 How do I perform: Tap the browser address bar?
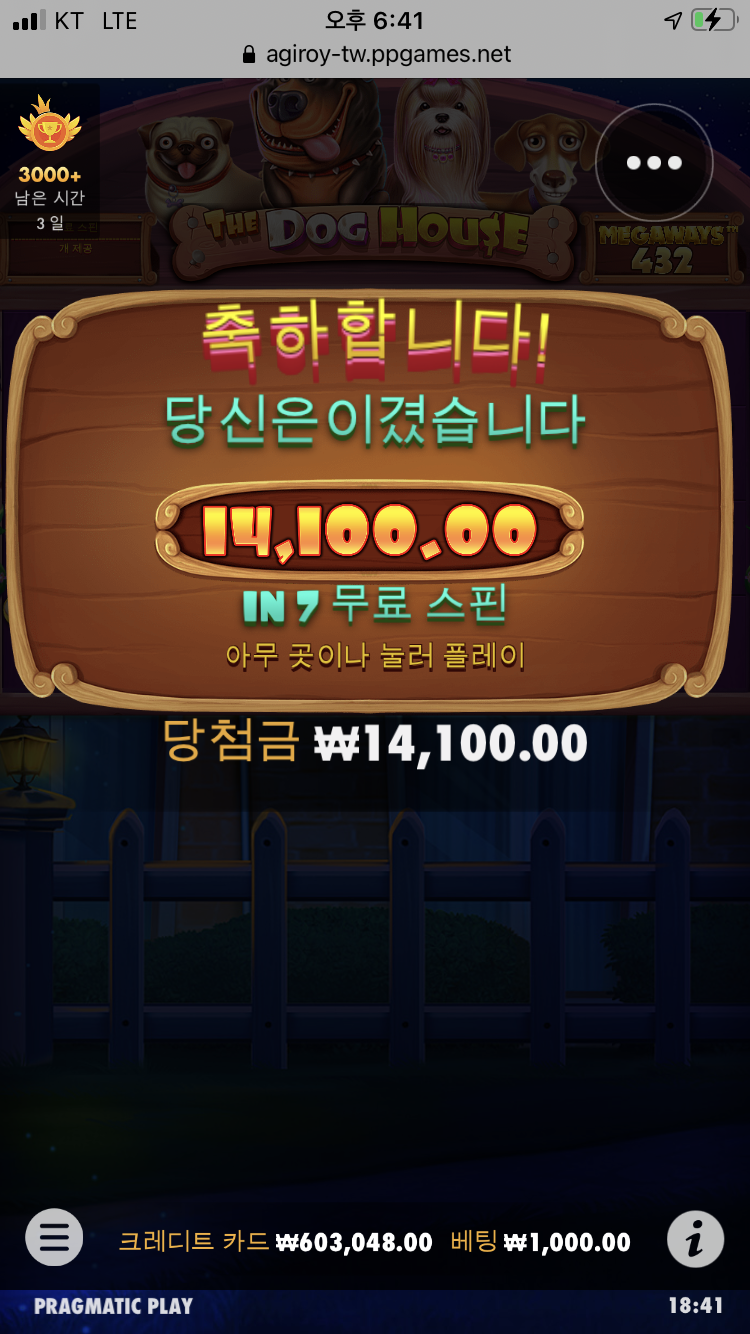point(375,54)
